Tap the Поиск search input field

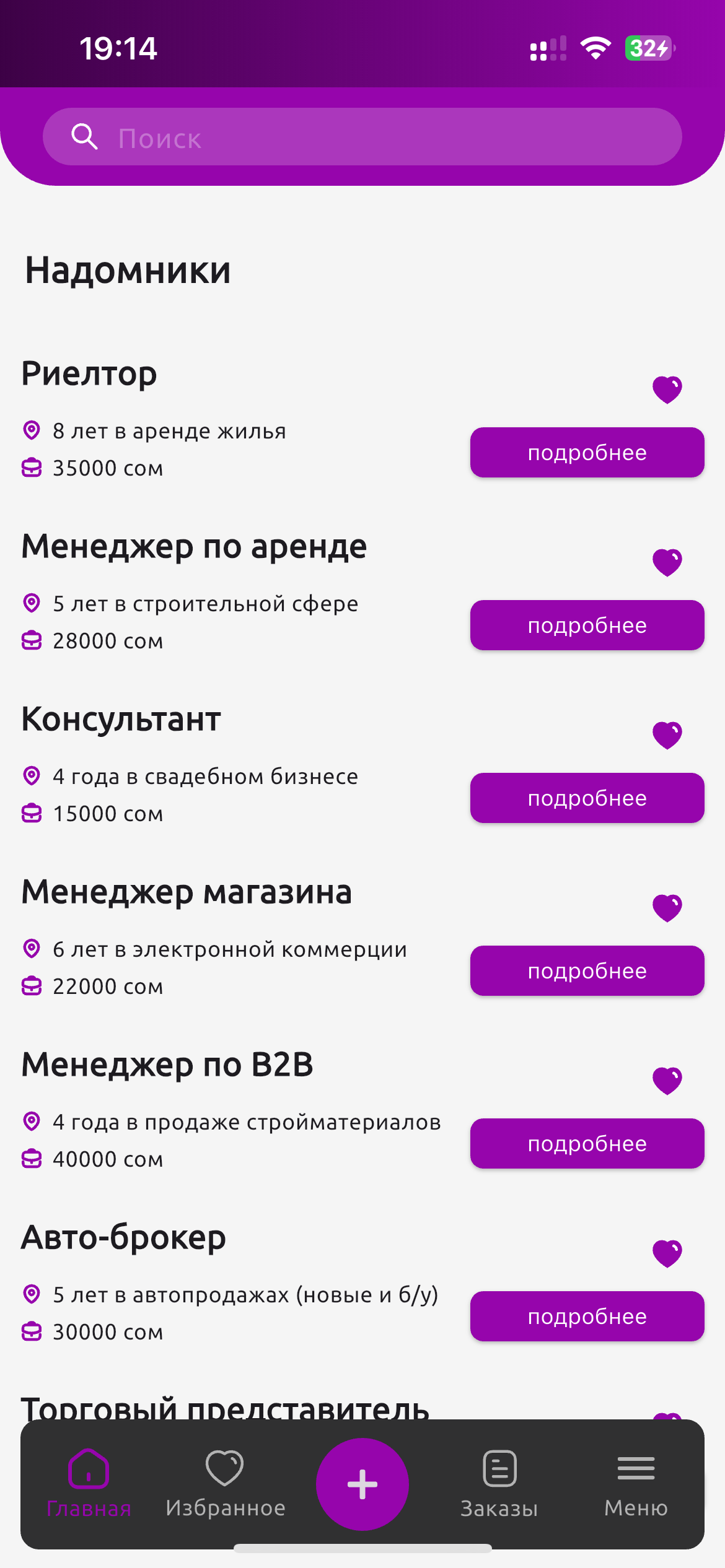tap(362, 137)
